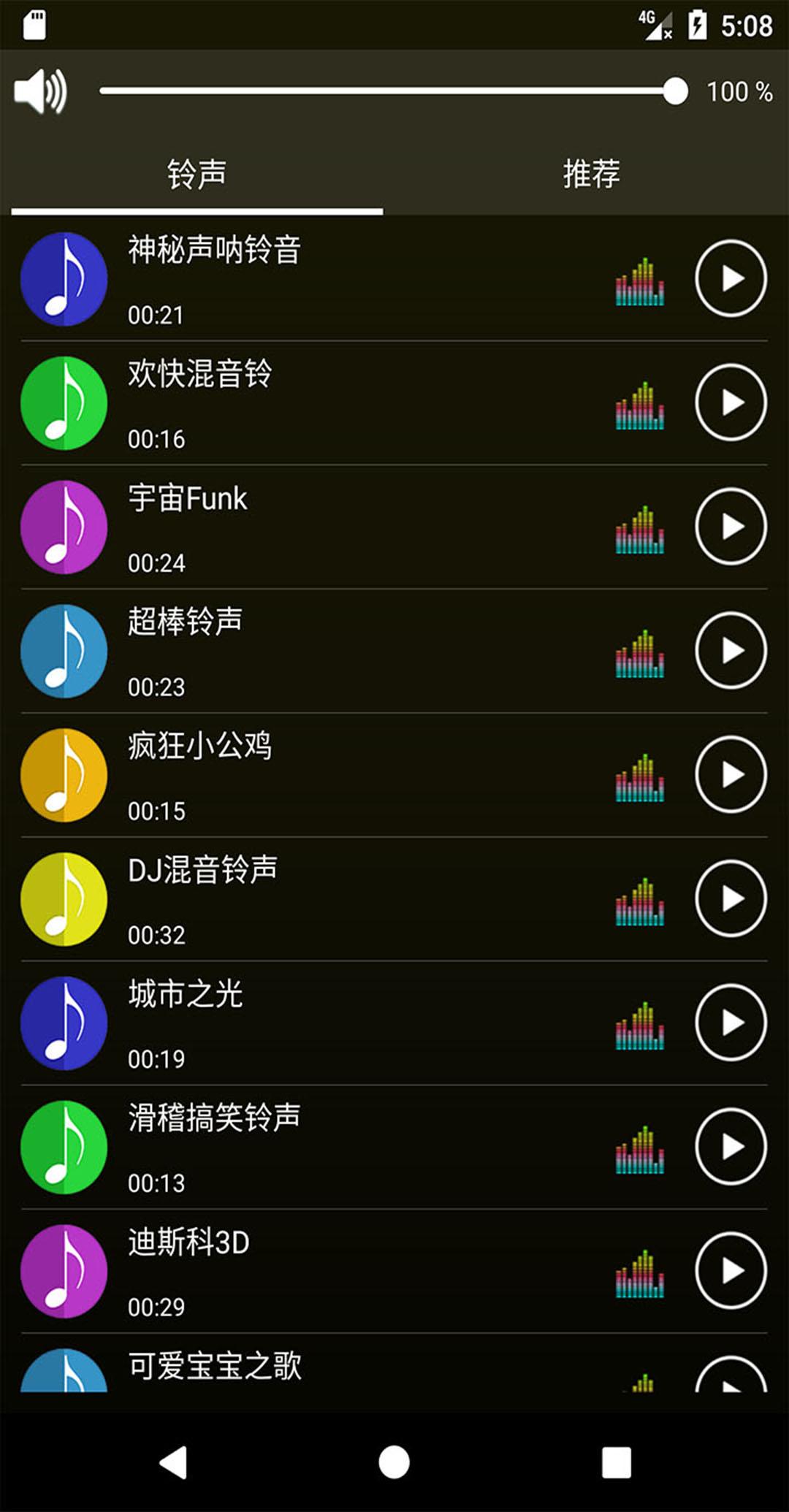Play the DJ混音铃声 ringtone
The image size is (789, 1512).
coord(731,898)
